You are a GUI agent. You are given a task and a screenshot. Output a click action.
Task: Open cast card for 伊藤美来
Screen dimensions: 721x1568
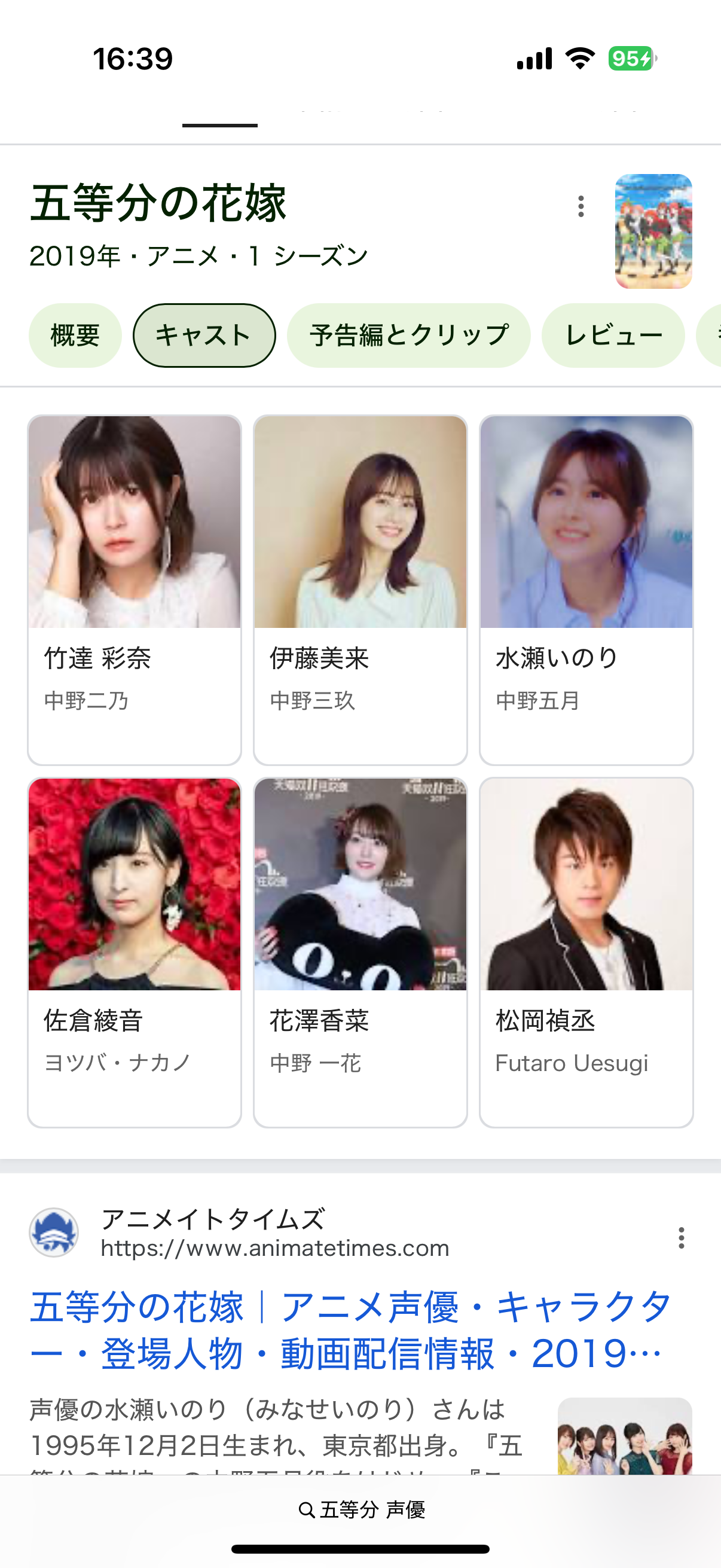tap(360, 589)
